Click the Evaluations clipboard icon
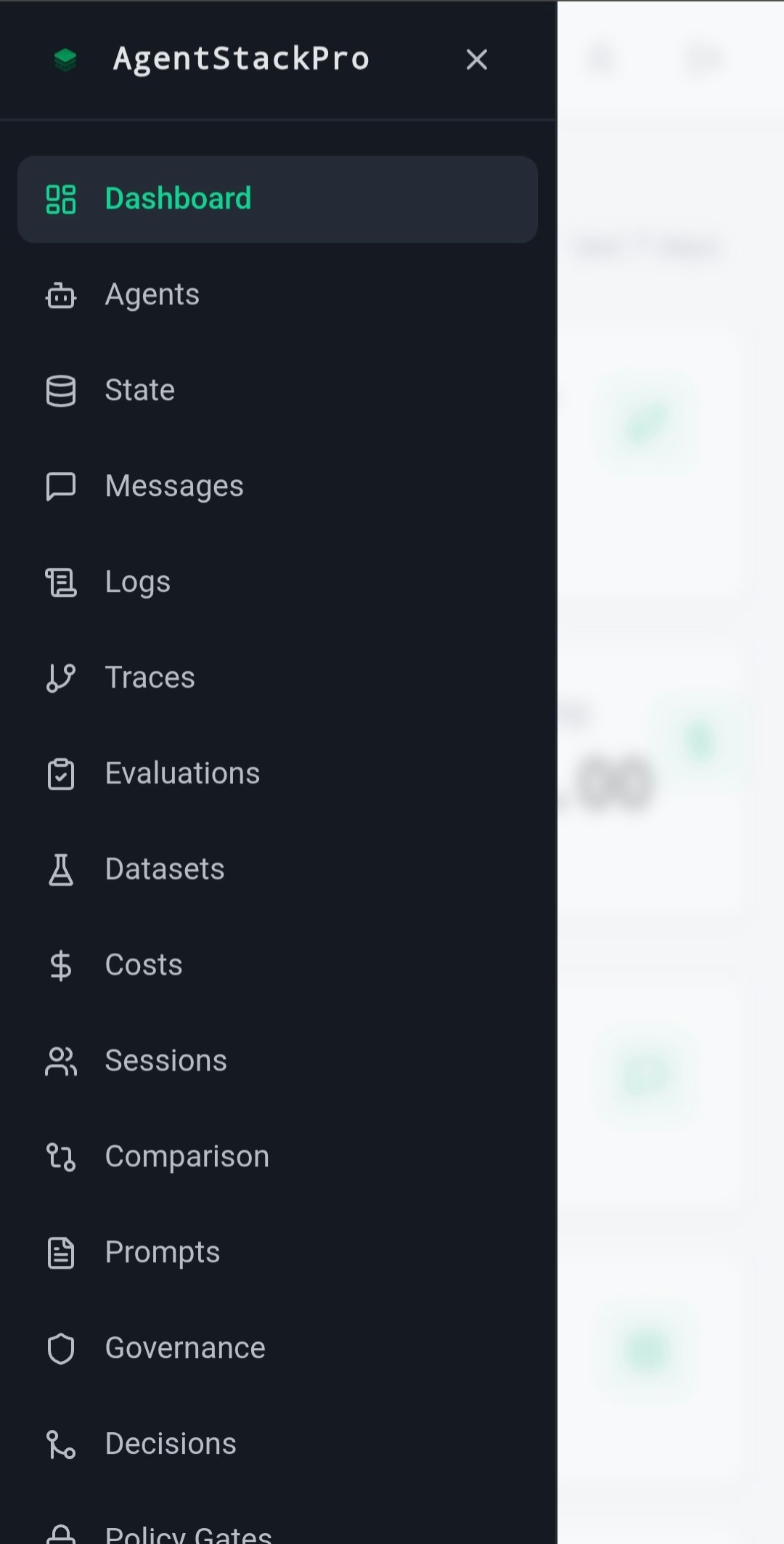This screenshot has width=784, height=1544. tap(60, 773)
